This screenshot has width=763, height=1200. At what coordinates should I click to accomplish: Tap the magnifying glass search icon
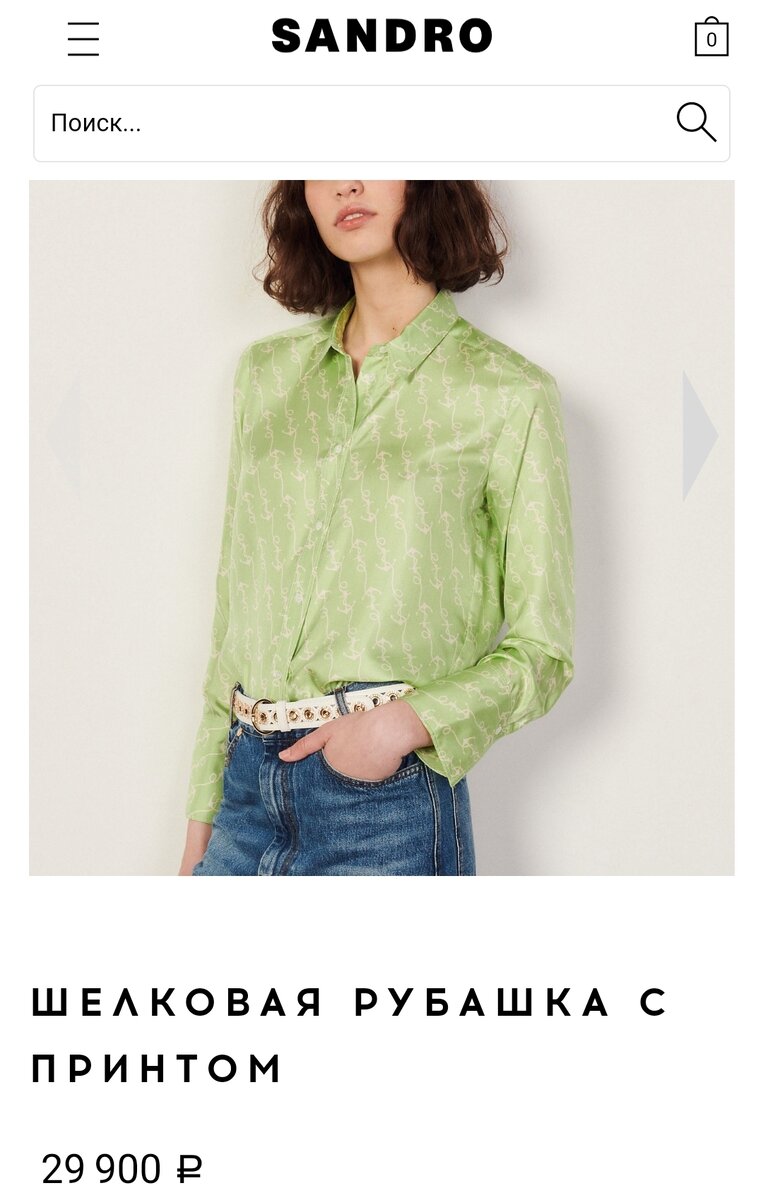click(696, 123)
